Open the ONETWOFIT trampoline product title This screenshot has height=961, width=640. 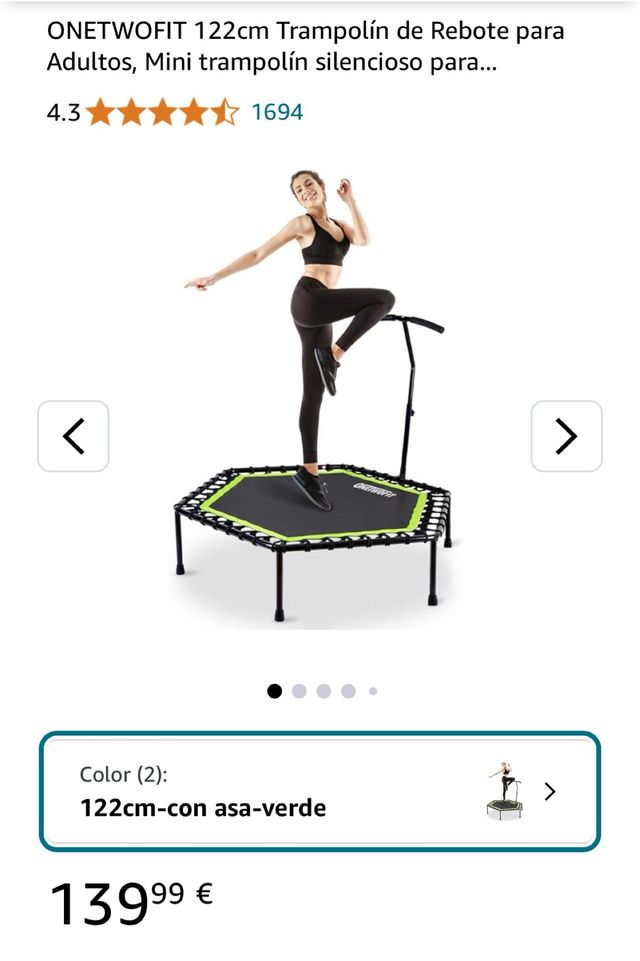click(305, 46)
